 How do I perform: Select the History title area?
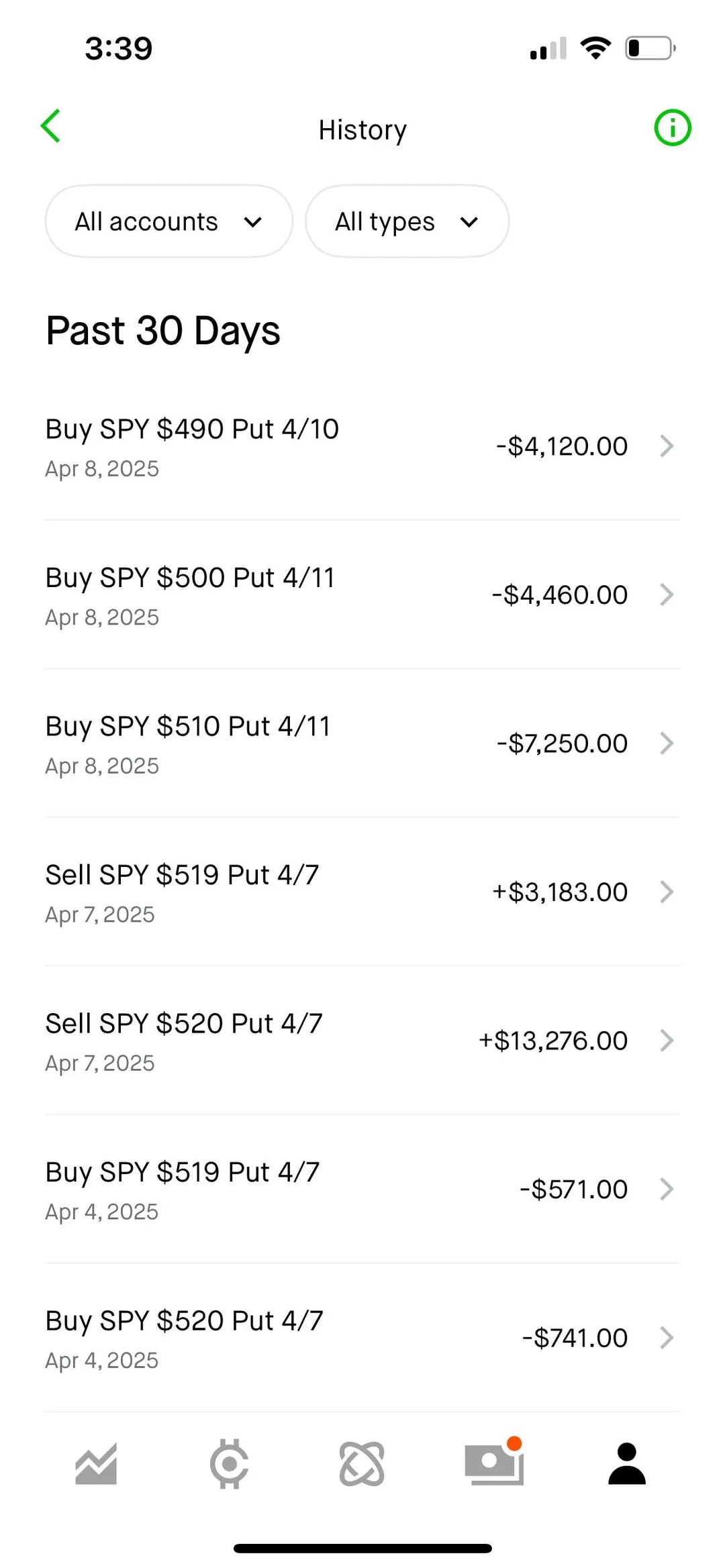click(x=362, y=129)
